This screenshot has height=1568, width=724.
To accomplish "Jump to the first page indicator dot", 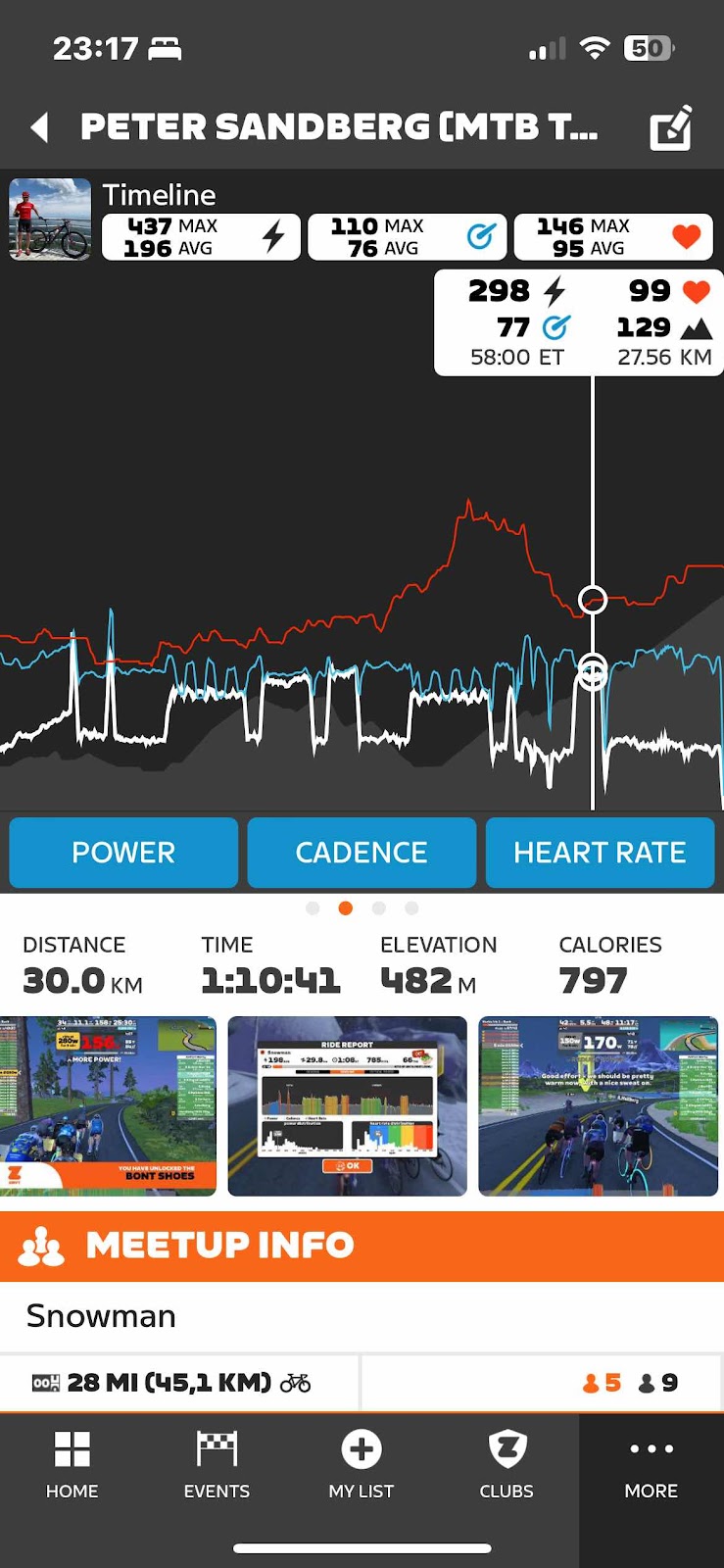I will (313, 908).
